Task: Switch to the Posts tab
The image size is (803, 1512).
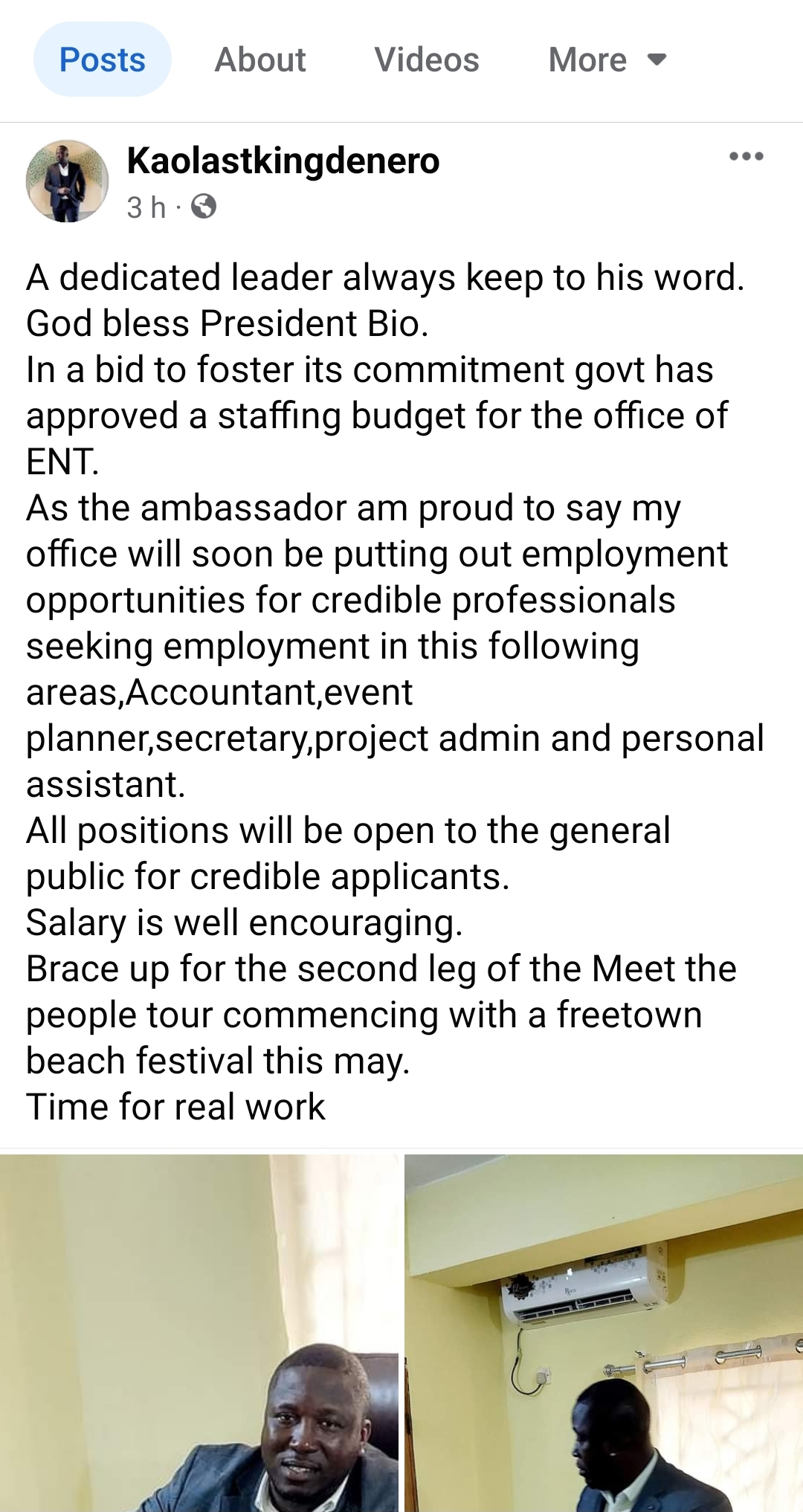Action: point(103,59)
